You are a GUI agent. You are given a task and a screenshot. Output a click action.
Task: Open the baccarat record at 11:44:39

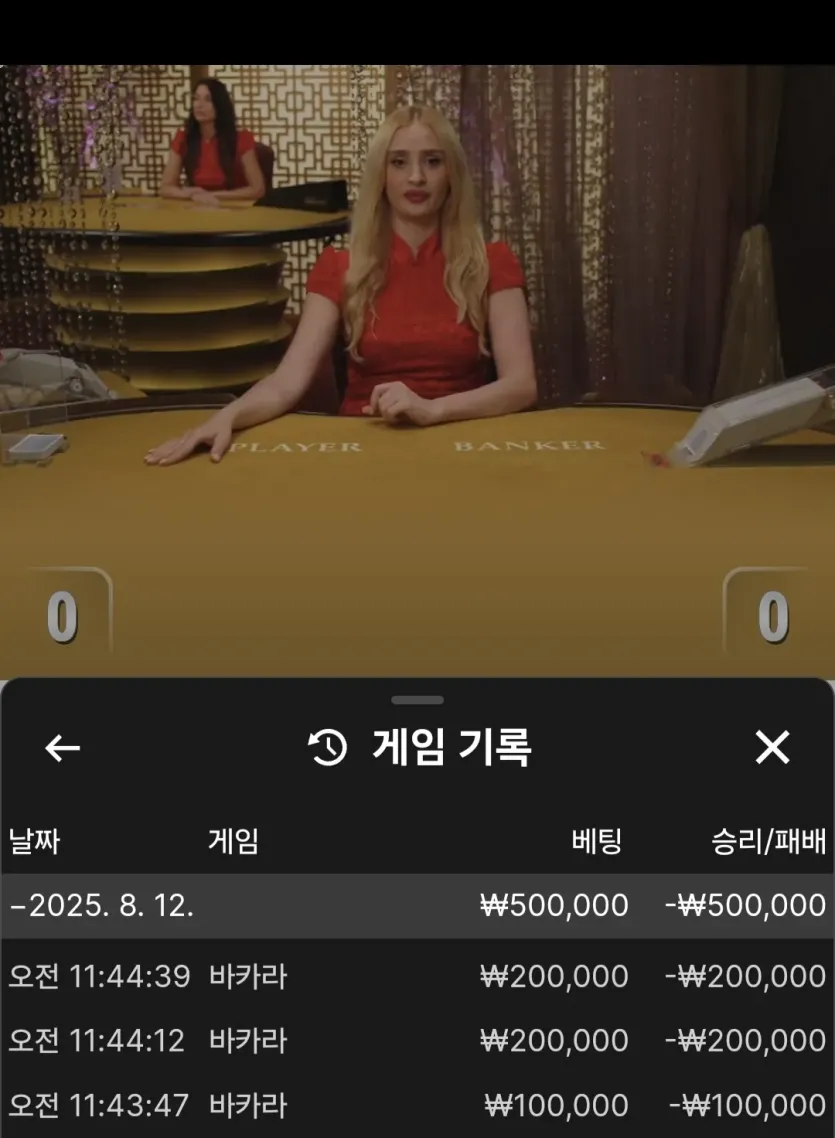pos(417,976)
